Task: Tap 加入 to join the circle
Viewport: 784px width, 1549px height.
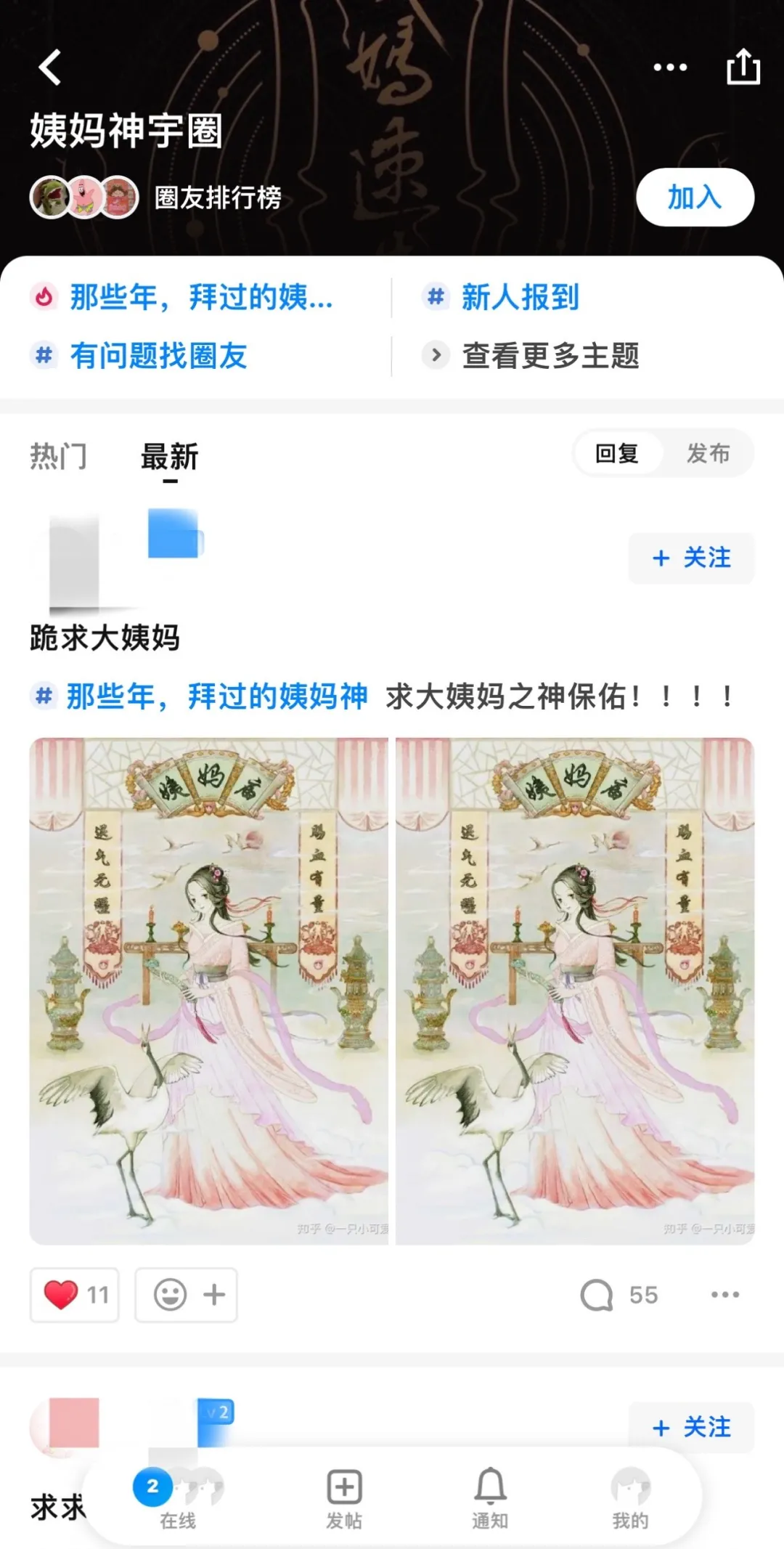Action: (x=695, y=198)
